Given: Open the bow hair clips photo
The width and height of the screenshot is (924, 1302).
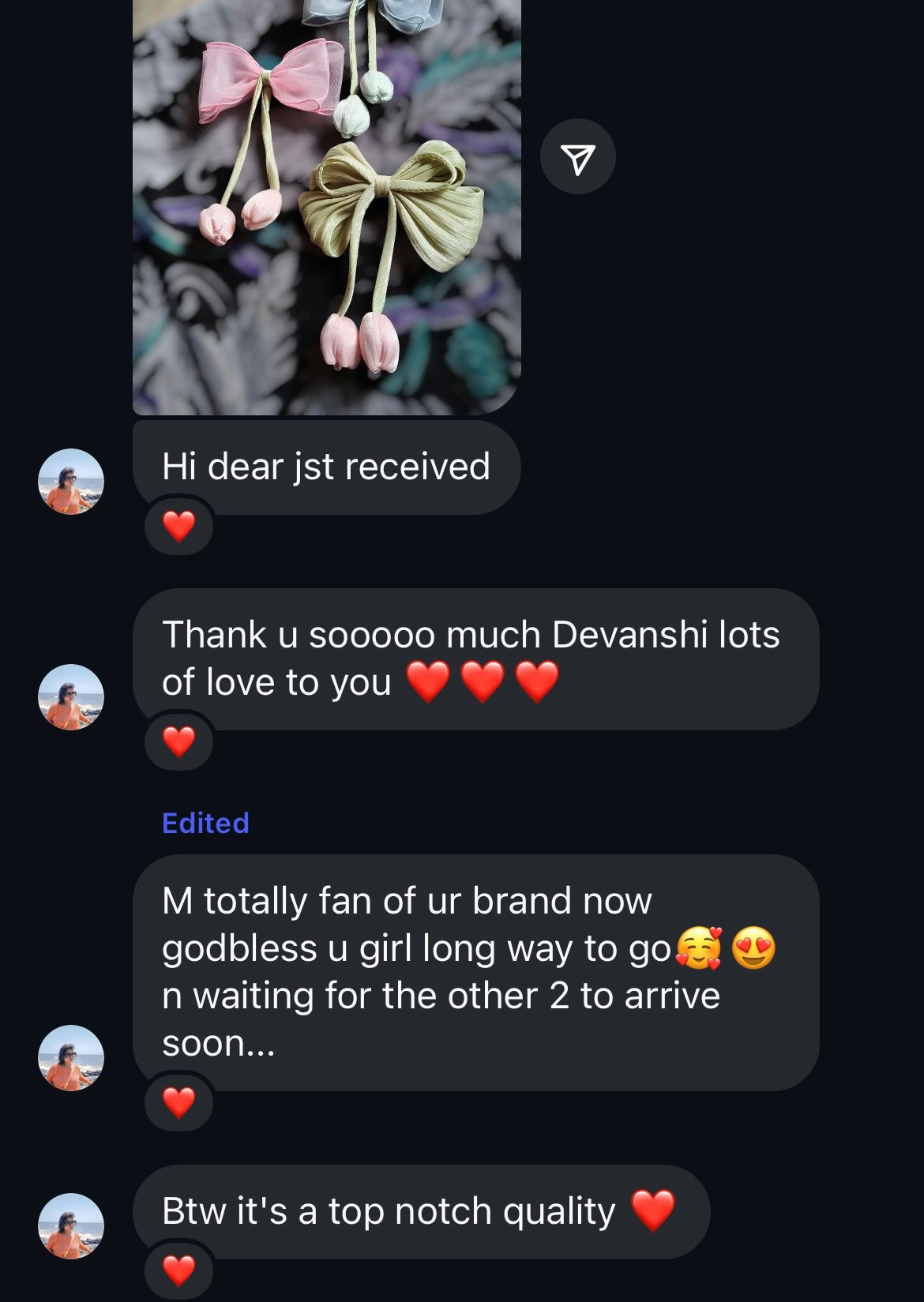Looking at the screenshot, I should point(326,205).
